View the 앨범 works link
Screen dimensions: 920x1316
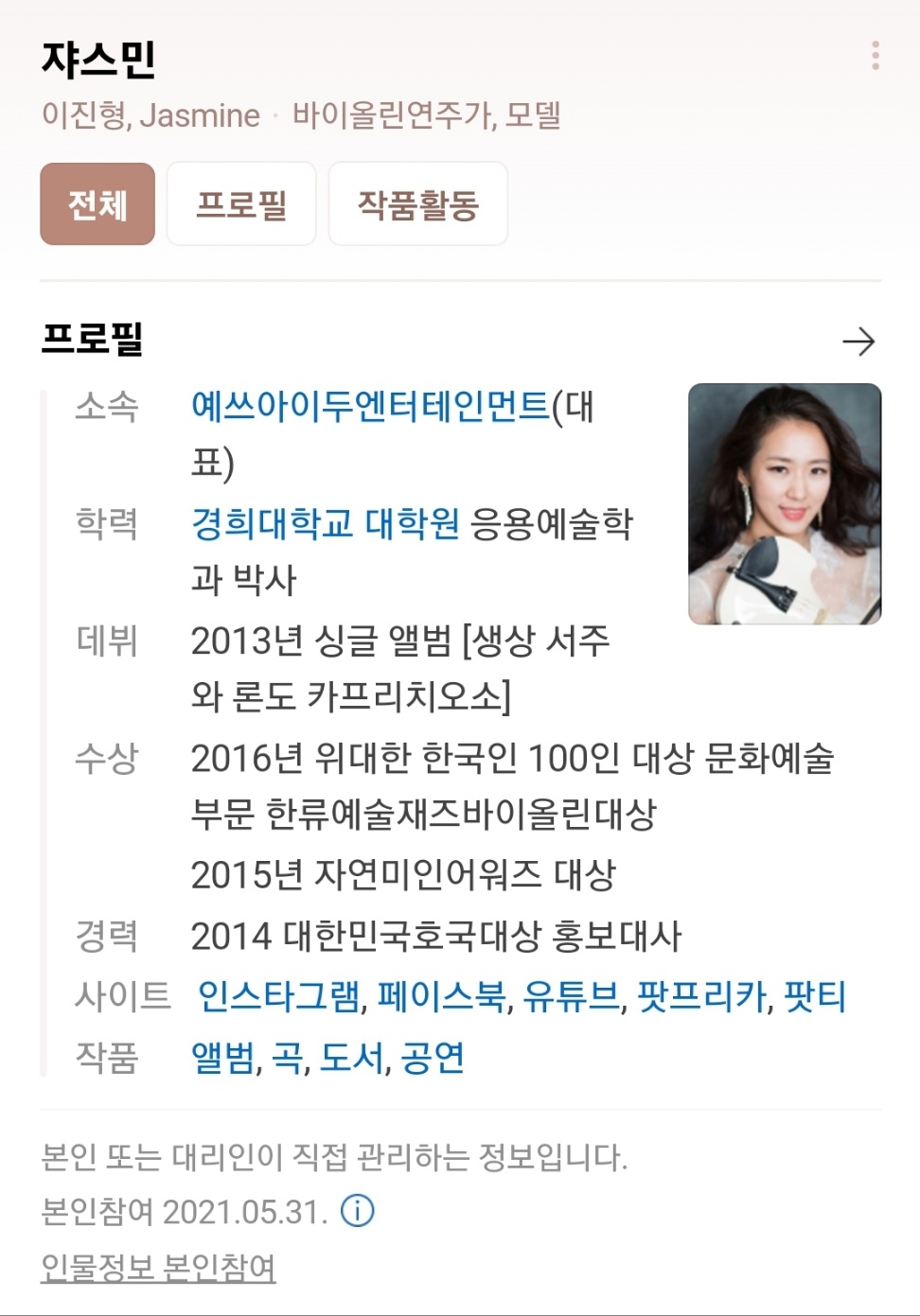(x=223, y=1057)
